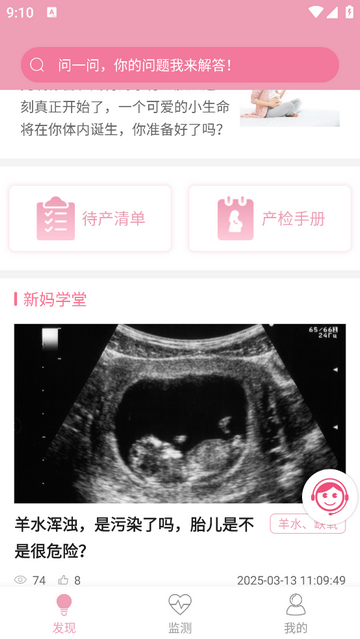Open the pregnancy intro card at top

(x=180, y=120)
